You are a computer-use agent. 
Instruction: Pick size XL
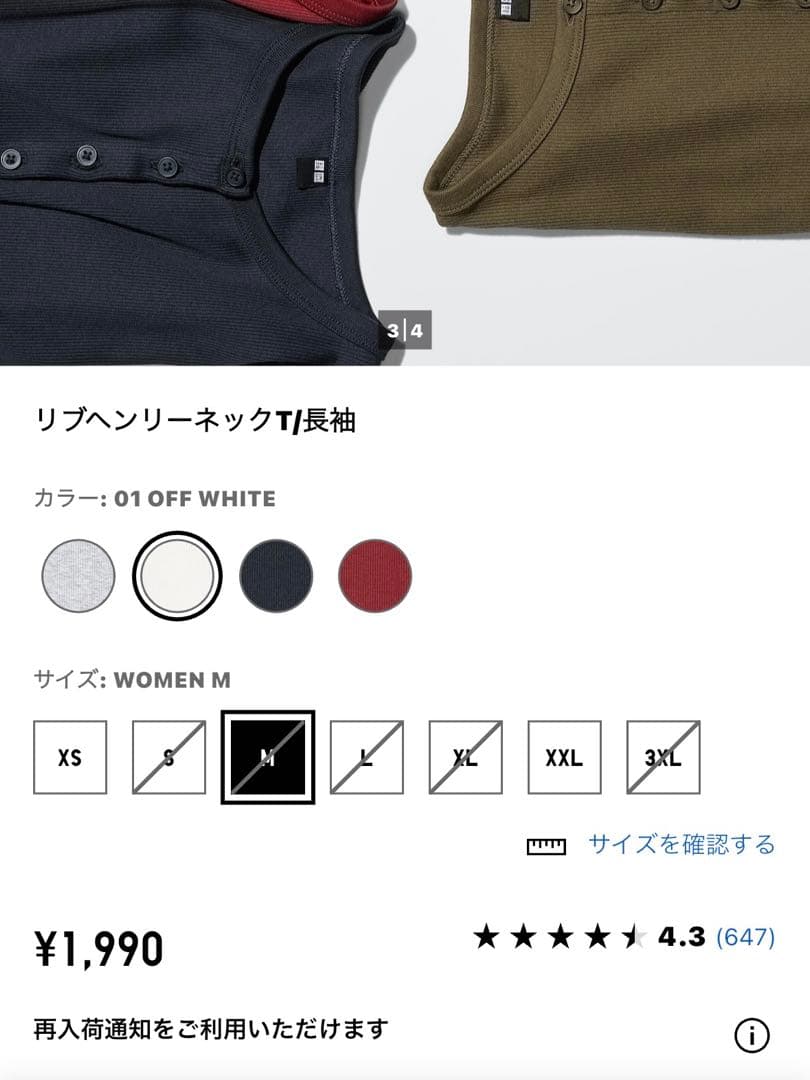[x=466, y=758]
